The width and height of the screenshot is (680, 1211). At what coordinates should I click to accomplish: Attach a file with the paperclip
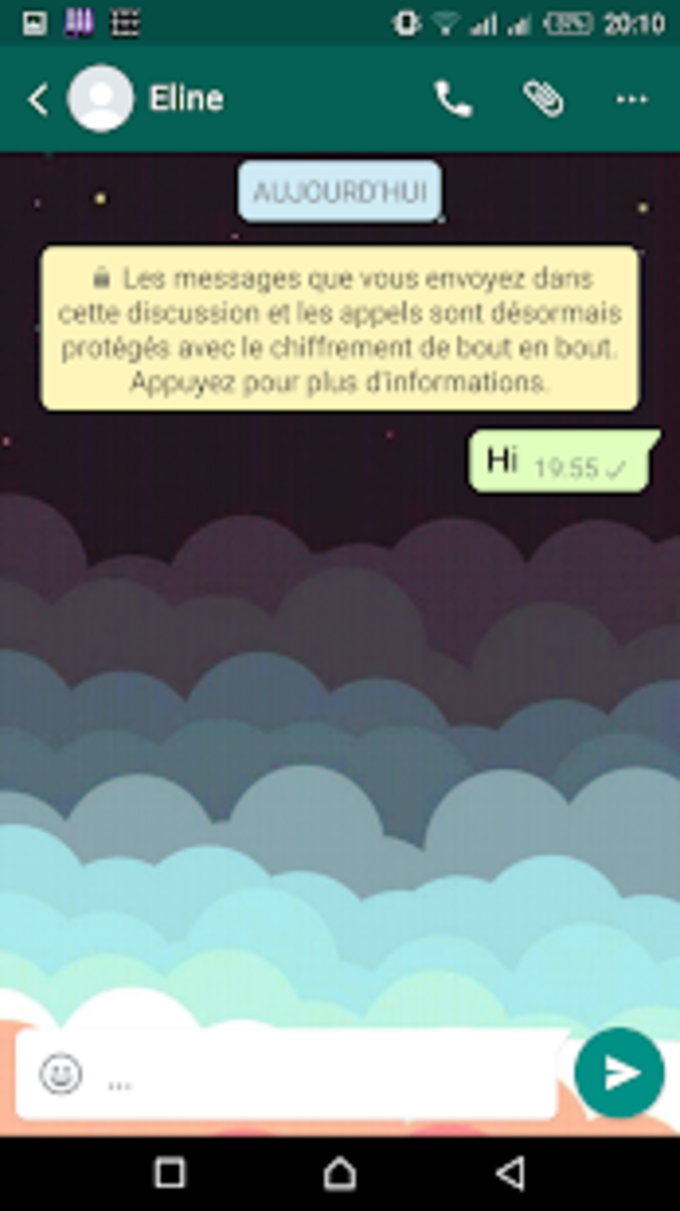tap(543, 99)
